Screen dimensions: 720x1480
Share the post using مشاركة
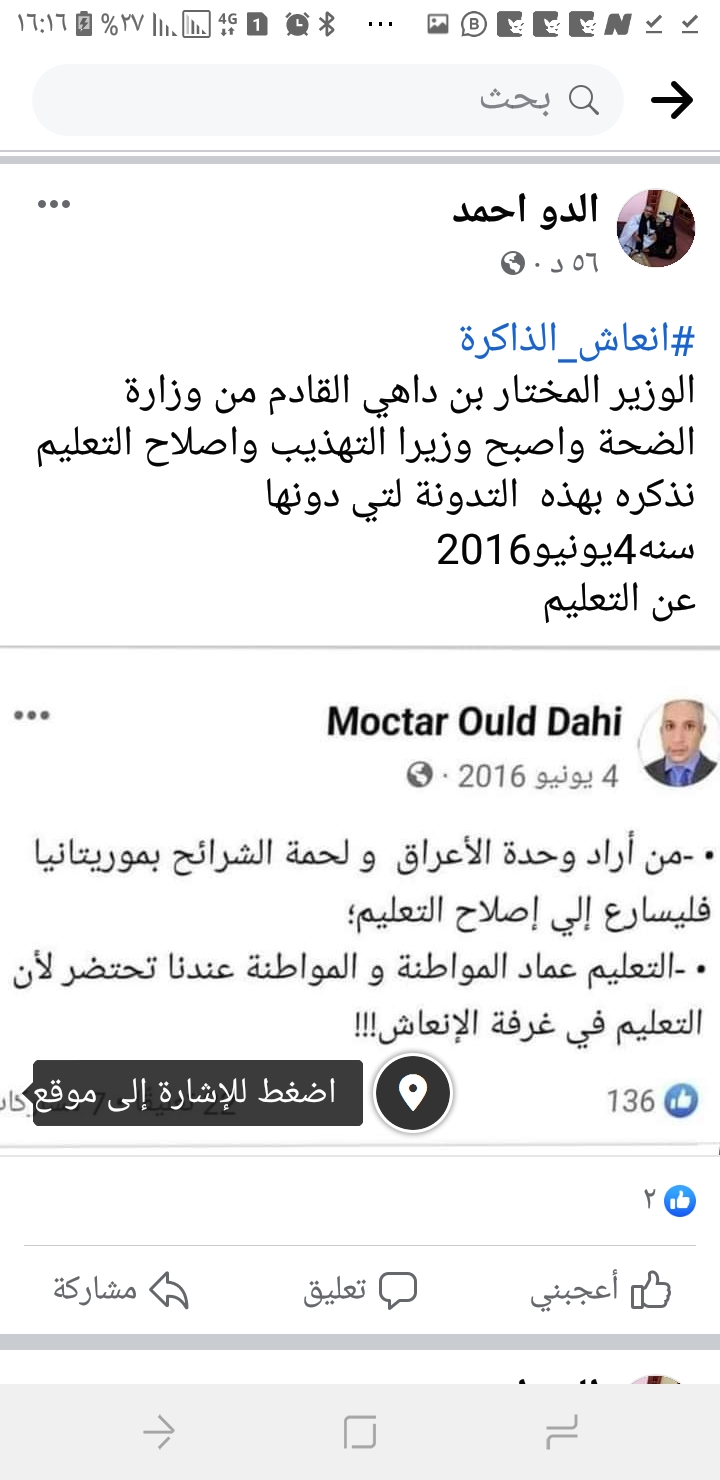pyautogui.click(x=121, y=1291)
